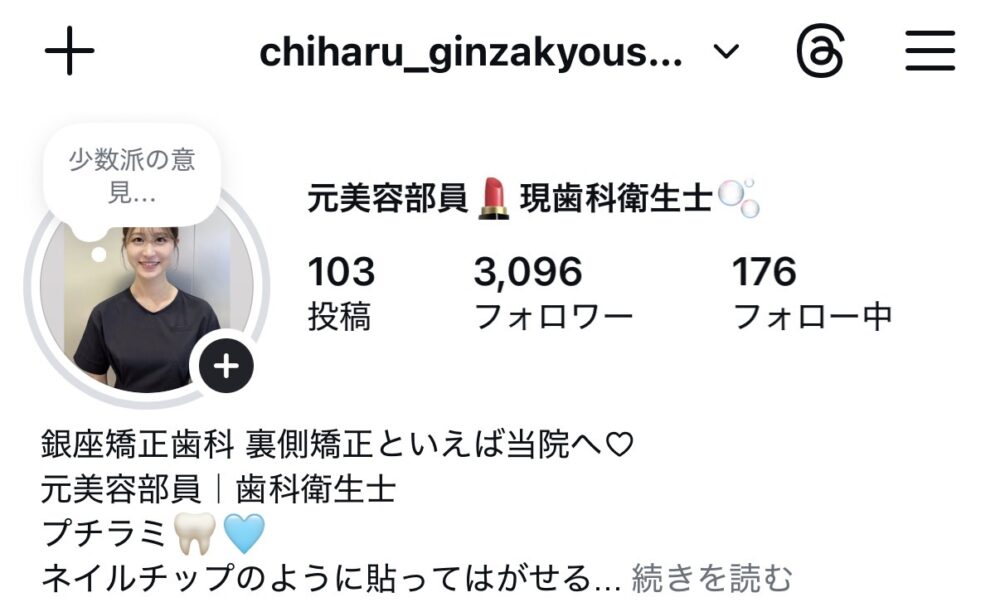The width and height of the screenshot is (1000, 607).
Task: Open the account switcher dropdown beside the username
Action: (x=727, y=52)
